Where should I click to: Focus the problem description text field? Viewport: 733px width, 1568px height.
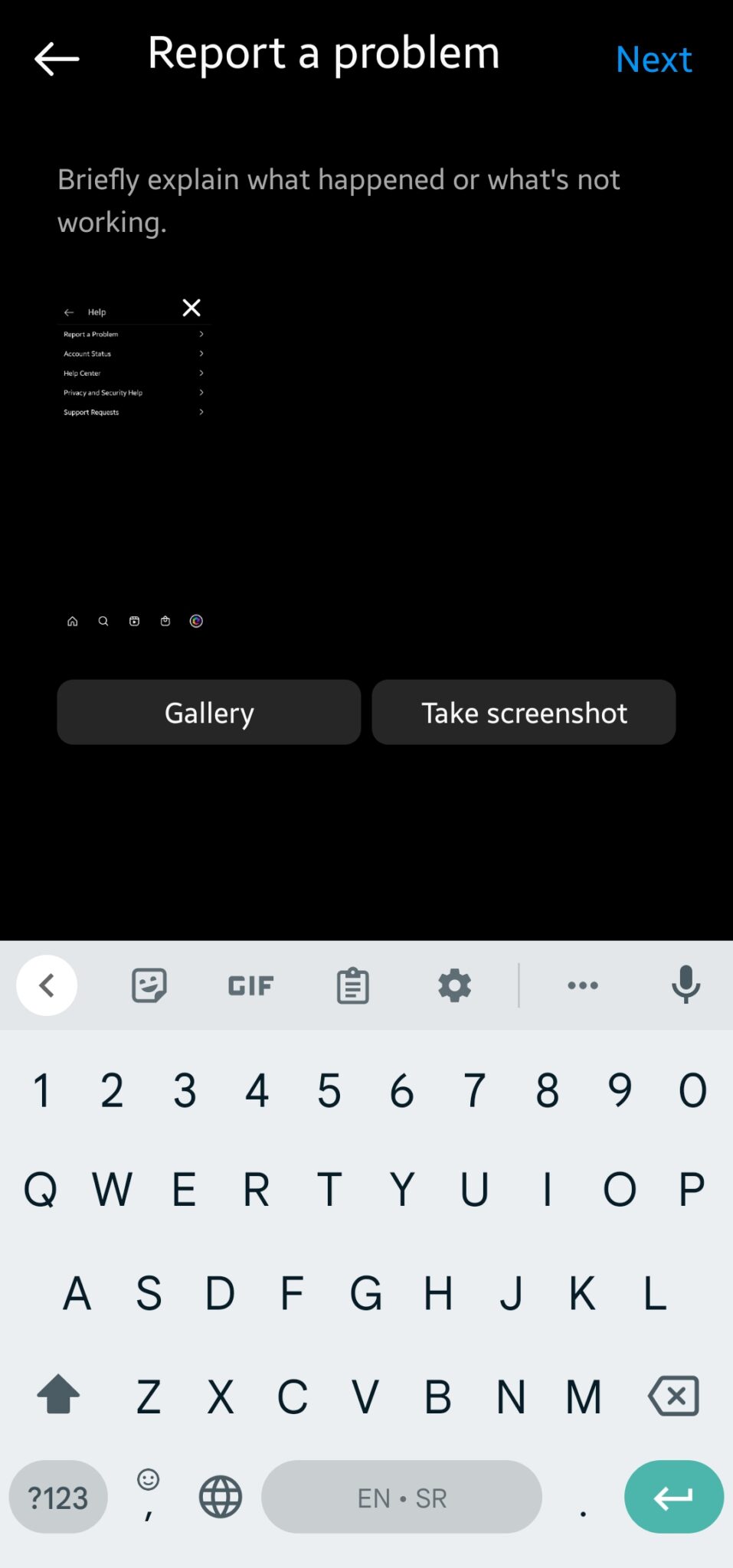click(366, 201)
